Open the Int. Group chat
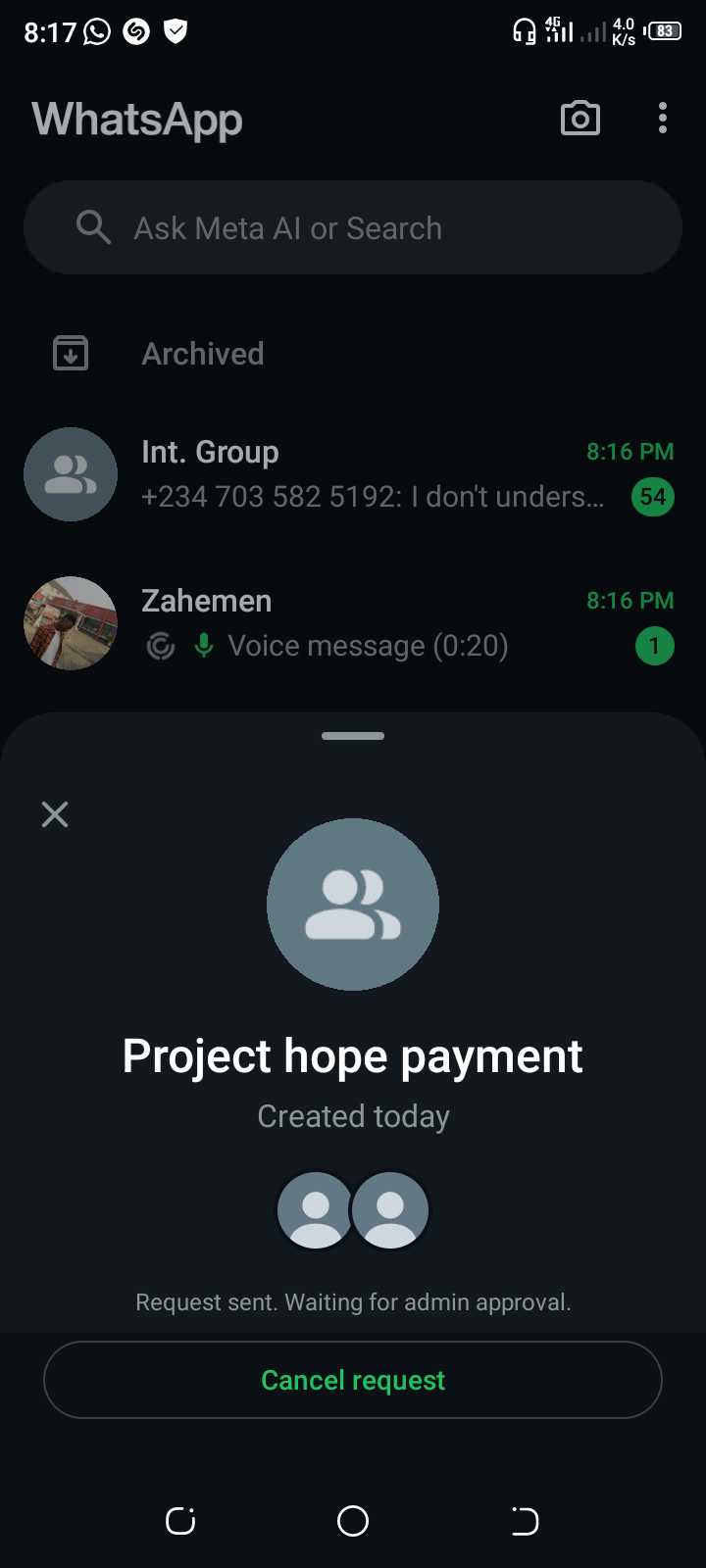 point(373,474)
